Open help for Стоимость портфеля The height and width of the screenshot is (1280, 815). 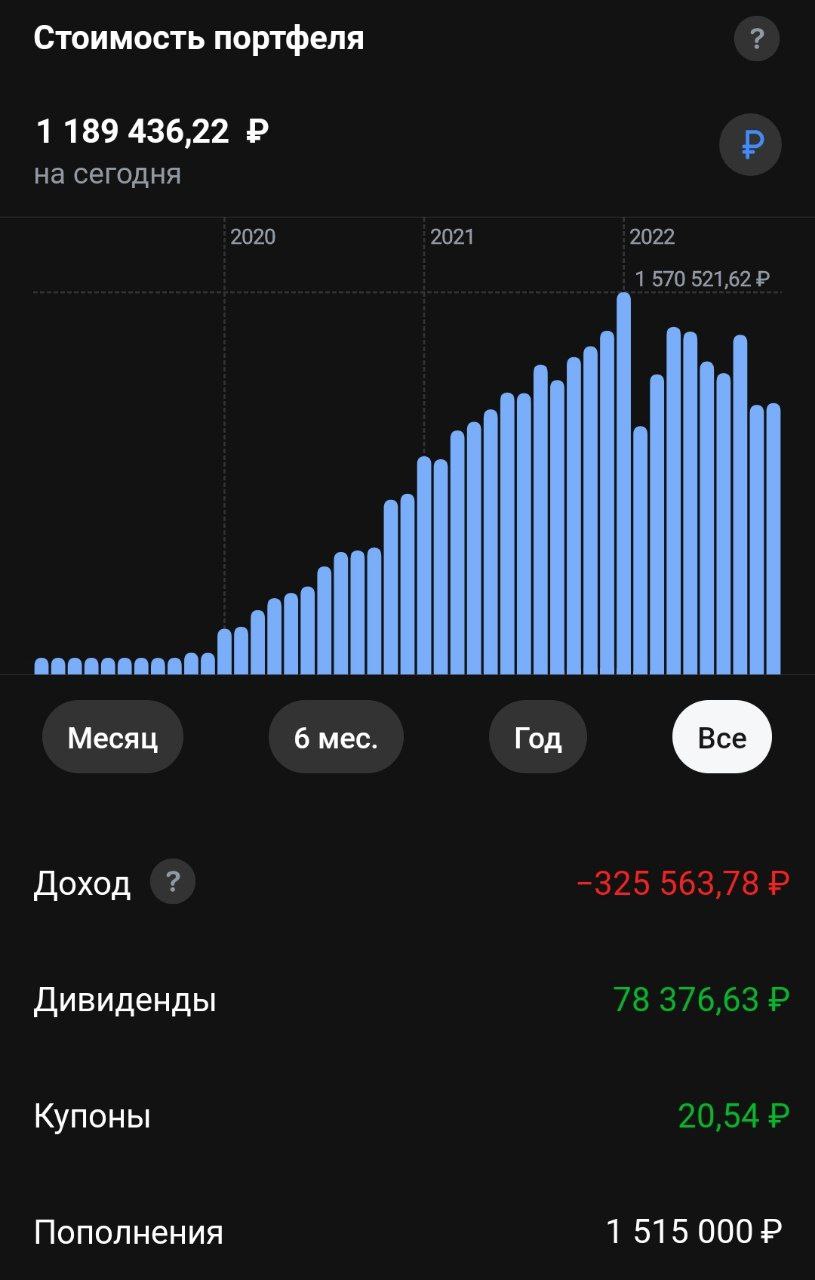click(756, 39)
